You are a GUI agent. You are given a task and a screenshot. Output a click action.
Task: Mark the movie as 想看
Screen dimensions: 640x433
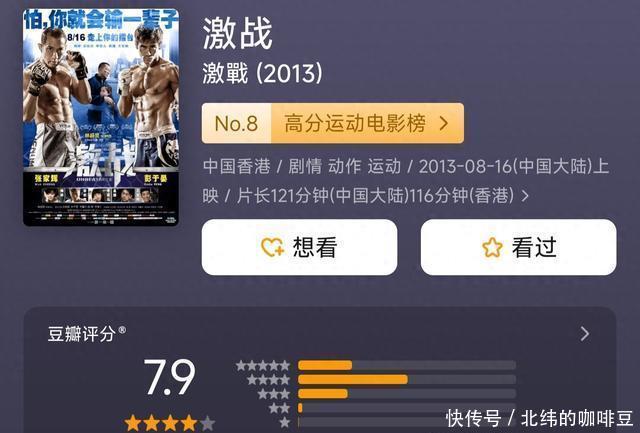pos(299,247)
